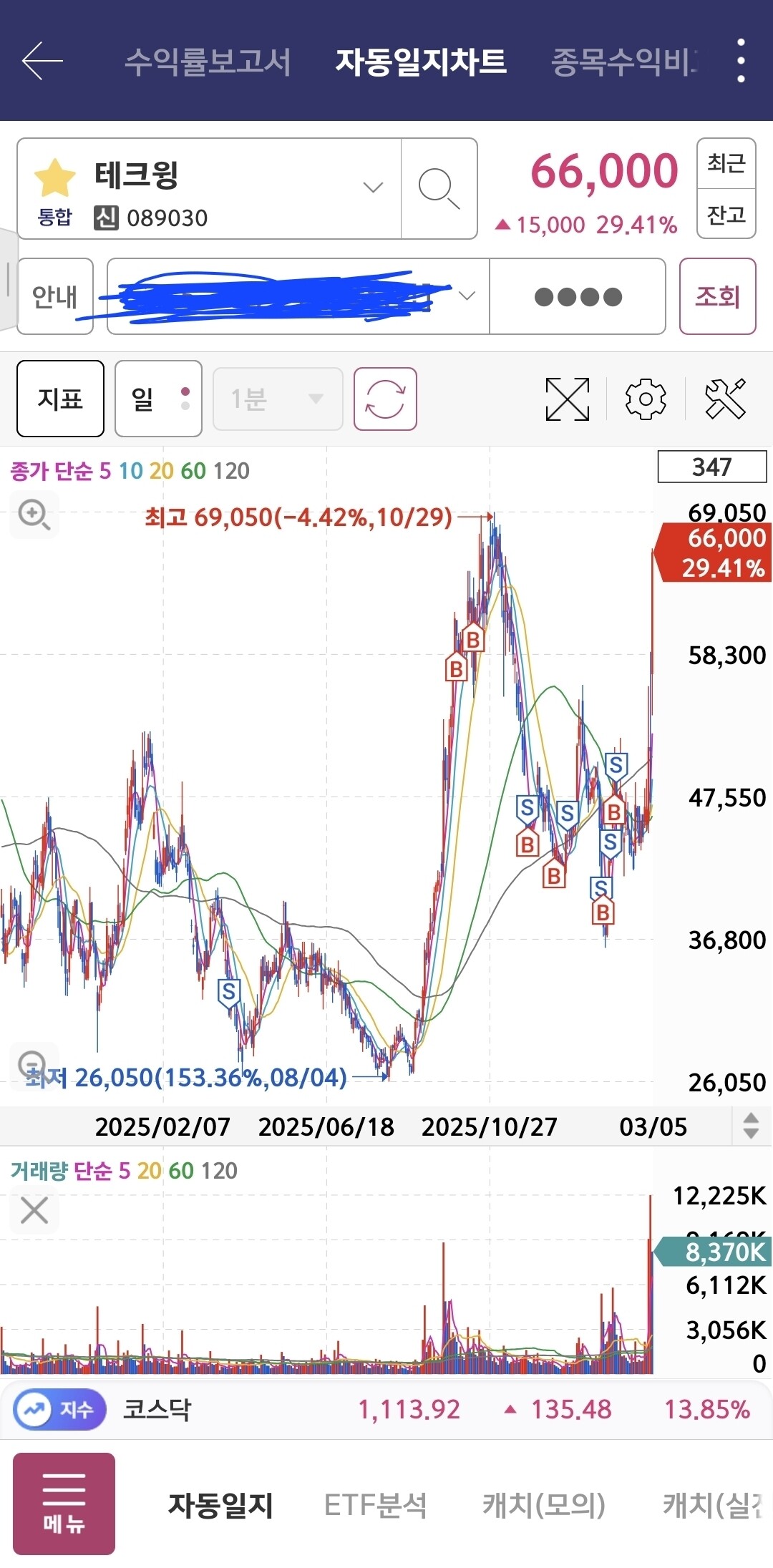Open stock search magnifier icon
The width and height of the screenshot is (773, 1568).
point(439,188)
